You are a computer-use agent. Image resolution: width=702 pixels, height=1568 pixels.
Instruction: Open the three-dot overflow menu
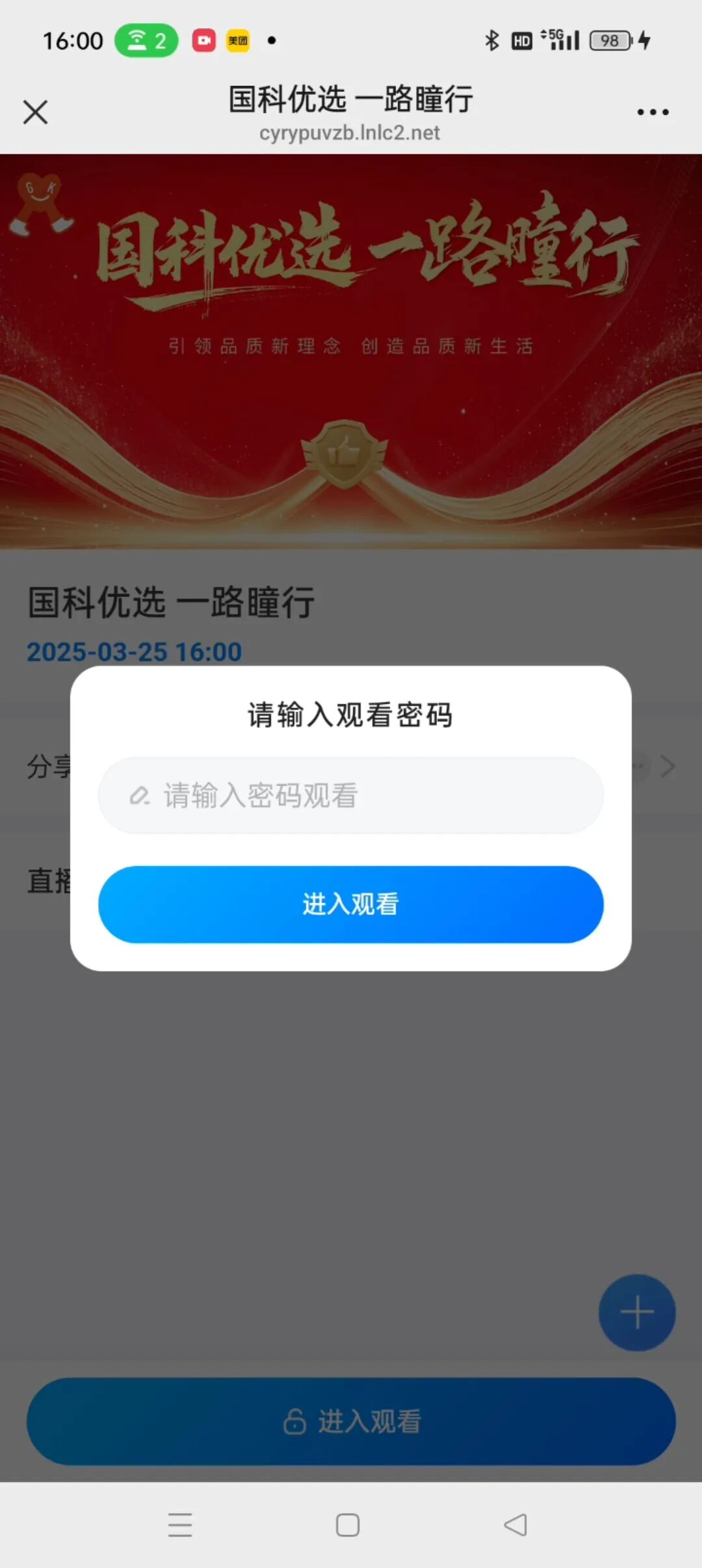pyautogui.click(x=653, y=112)
